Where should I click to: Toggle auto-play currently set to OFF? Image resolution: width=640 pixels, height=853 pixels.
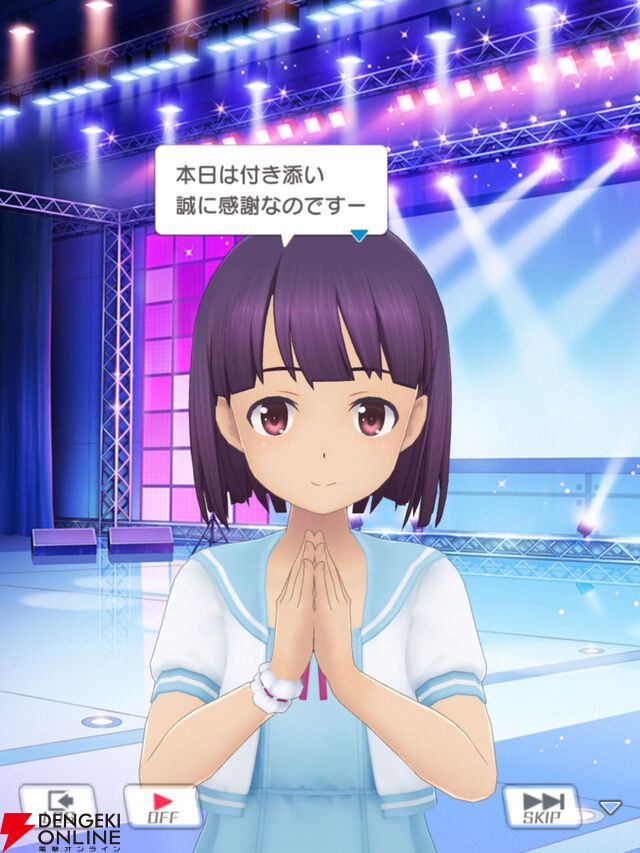tap(161, 805)
